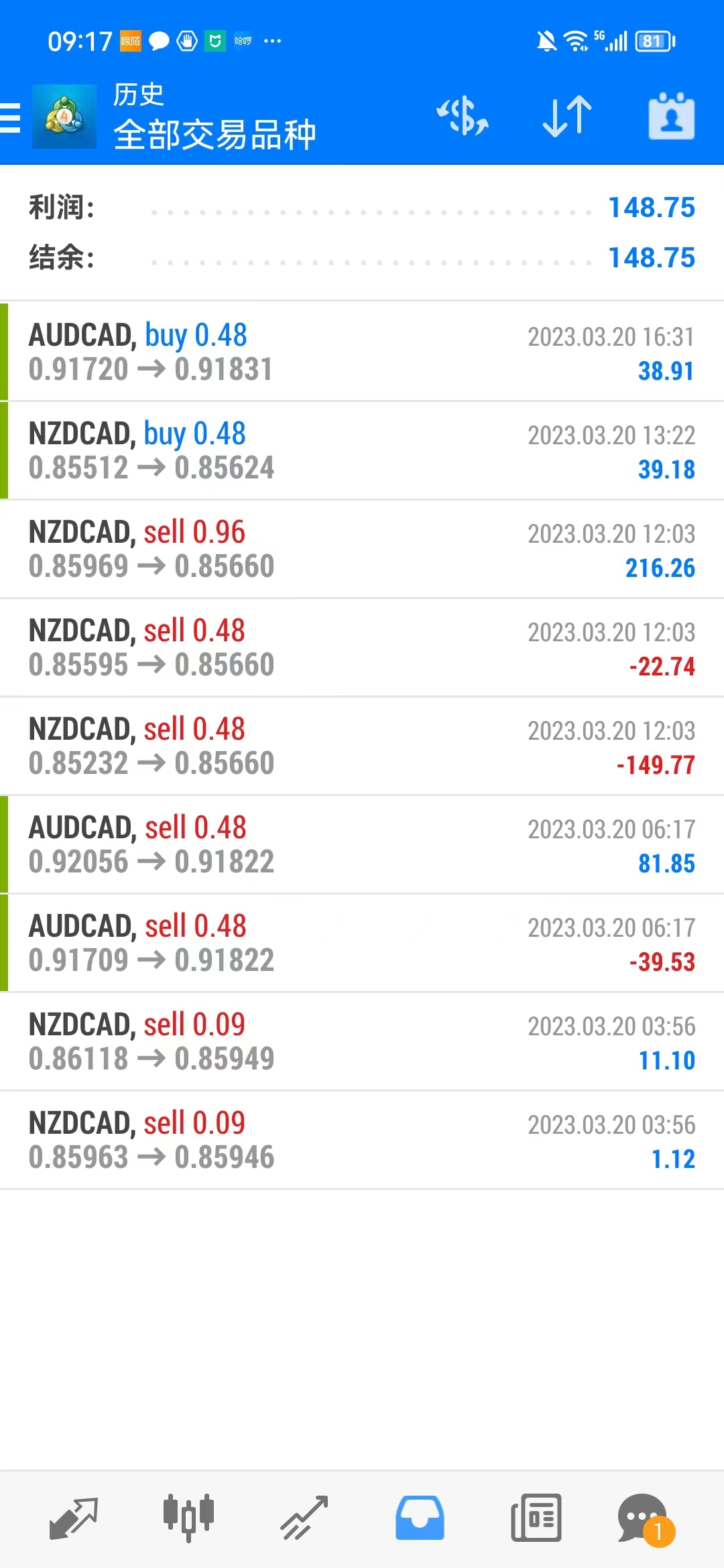Expand the NZDCAD sell 0.09 trade earning 11.10
The height and width of the screenshot is (1568, 724).
362,1041
